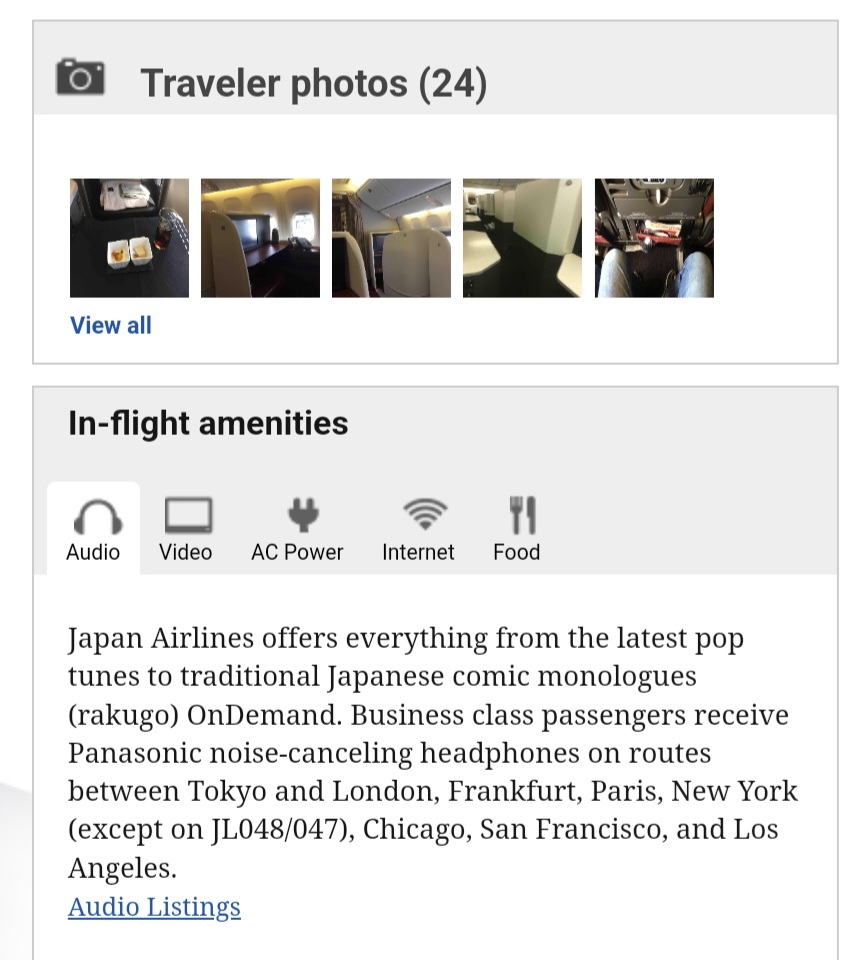Show Food amenity information
This screenshot has width=861, height=960.
click(x=516, y=530)
